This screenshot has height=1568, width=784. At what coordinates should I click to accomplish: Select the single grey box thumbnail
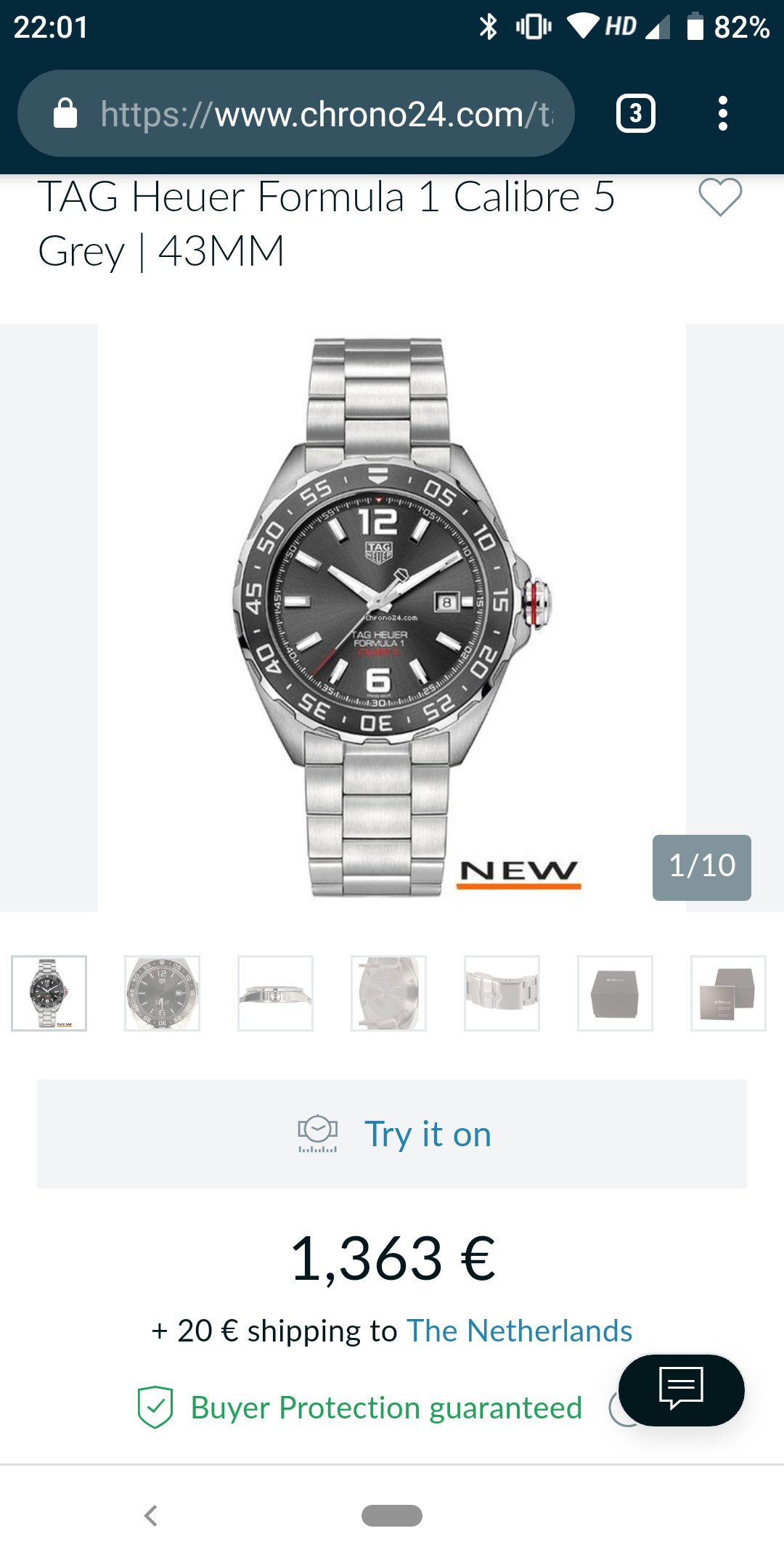point(615,993)
